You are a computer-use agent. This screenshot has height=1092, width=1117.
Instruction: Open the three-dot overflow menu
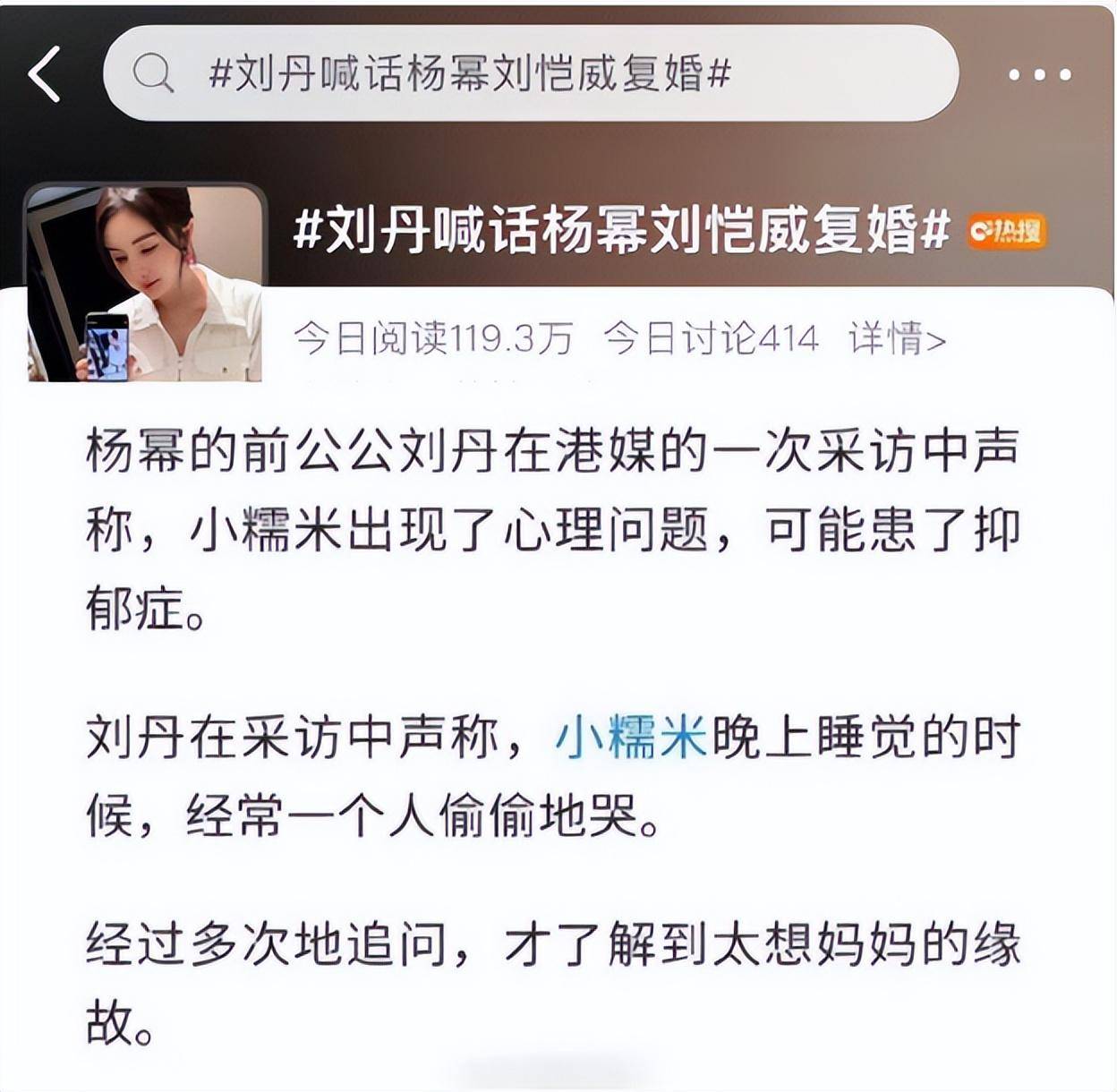tap(1039, 75)
